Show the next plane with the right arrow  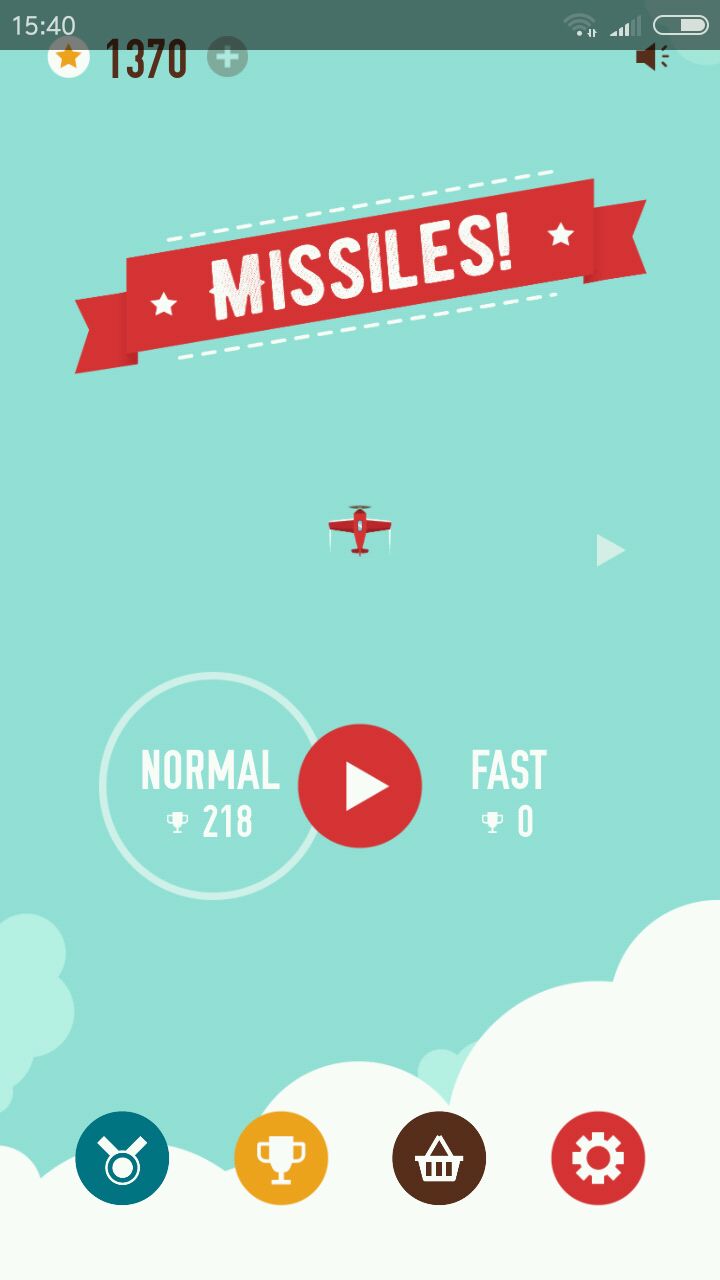click(609, 550)
